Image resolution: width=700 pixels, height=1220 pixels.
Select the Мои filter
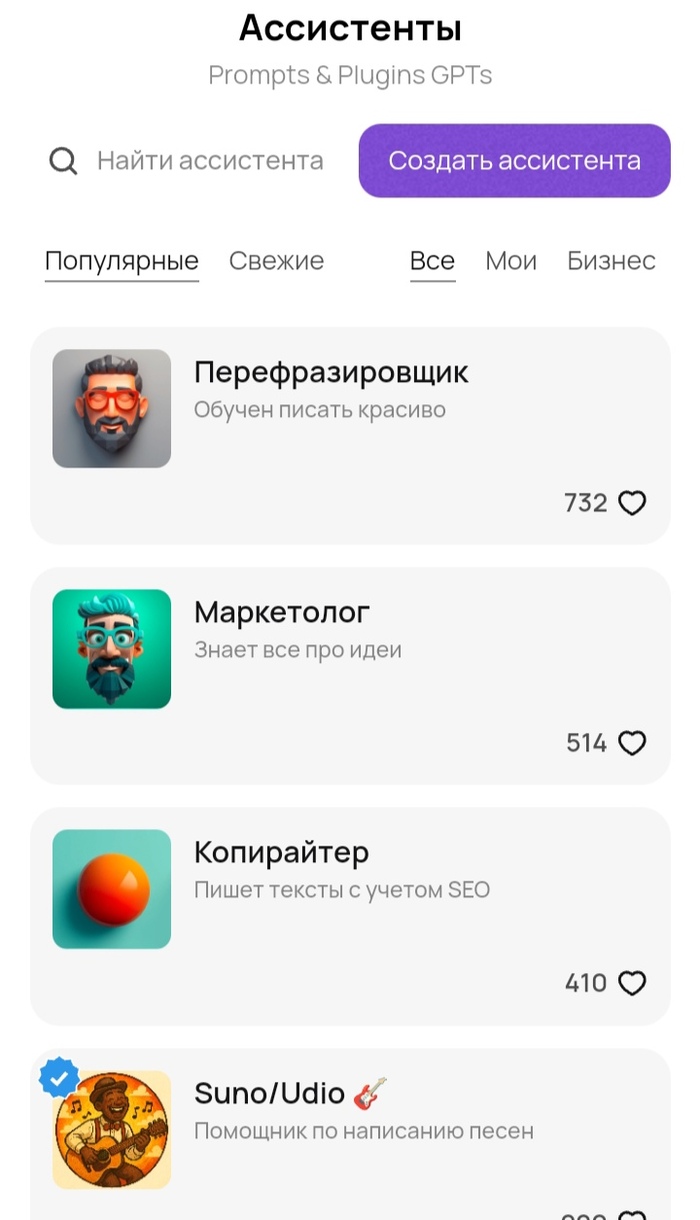[511, 261]
